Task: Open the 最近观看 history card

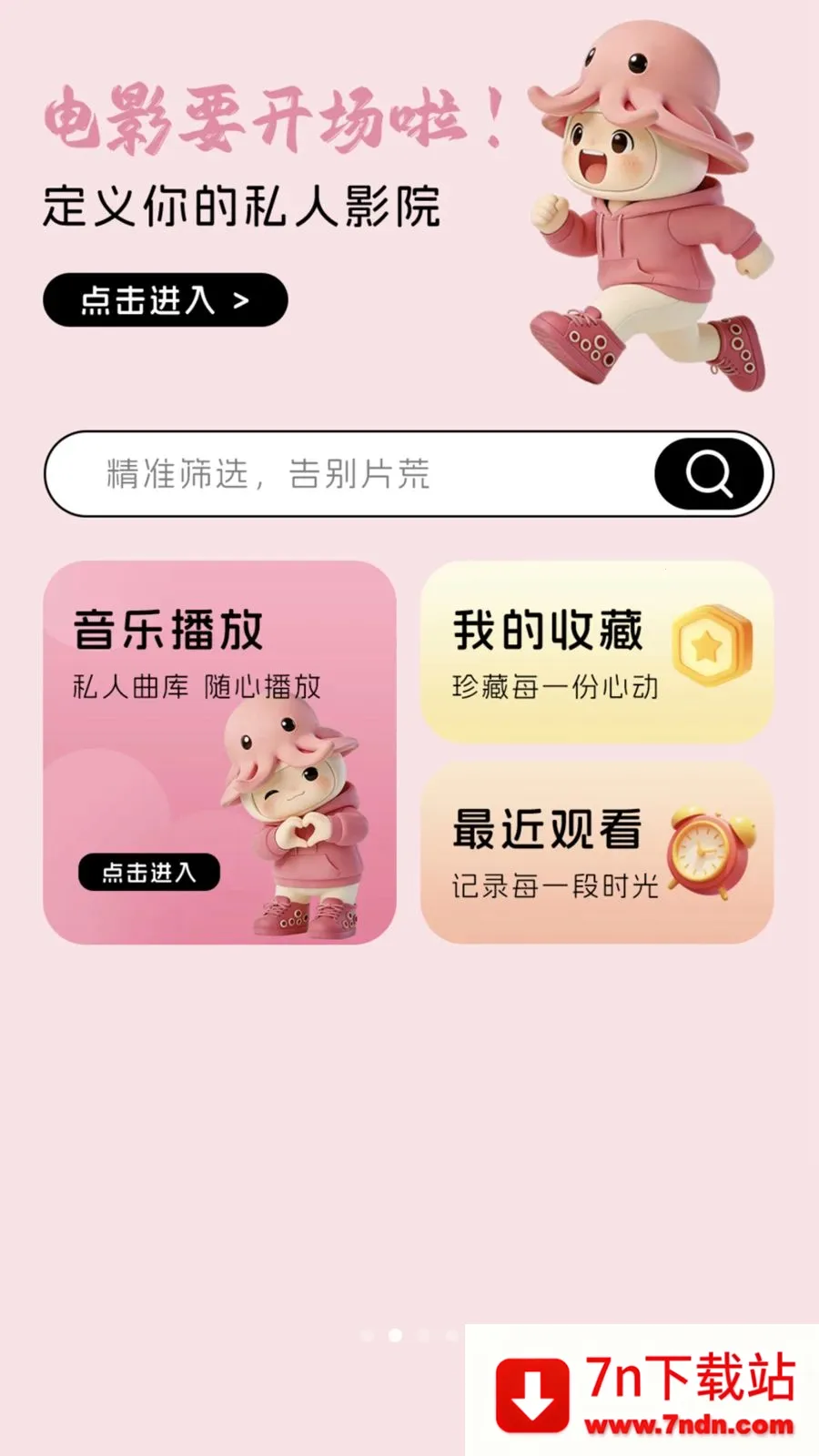Action: coord(596,853)
